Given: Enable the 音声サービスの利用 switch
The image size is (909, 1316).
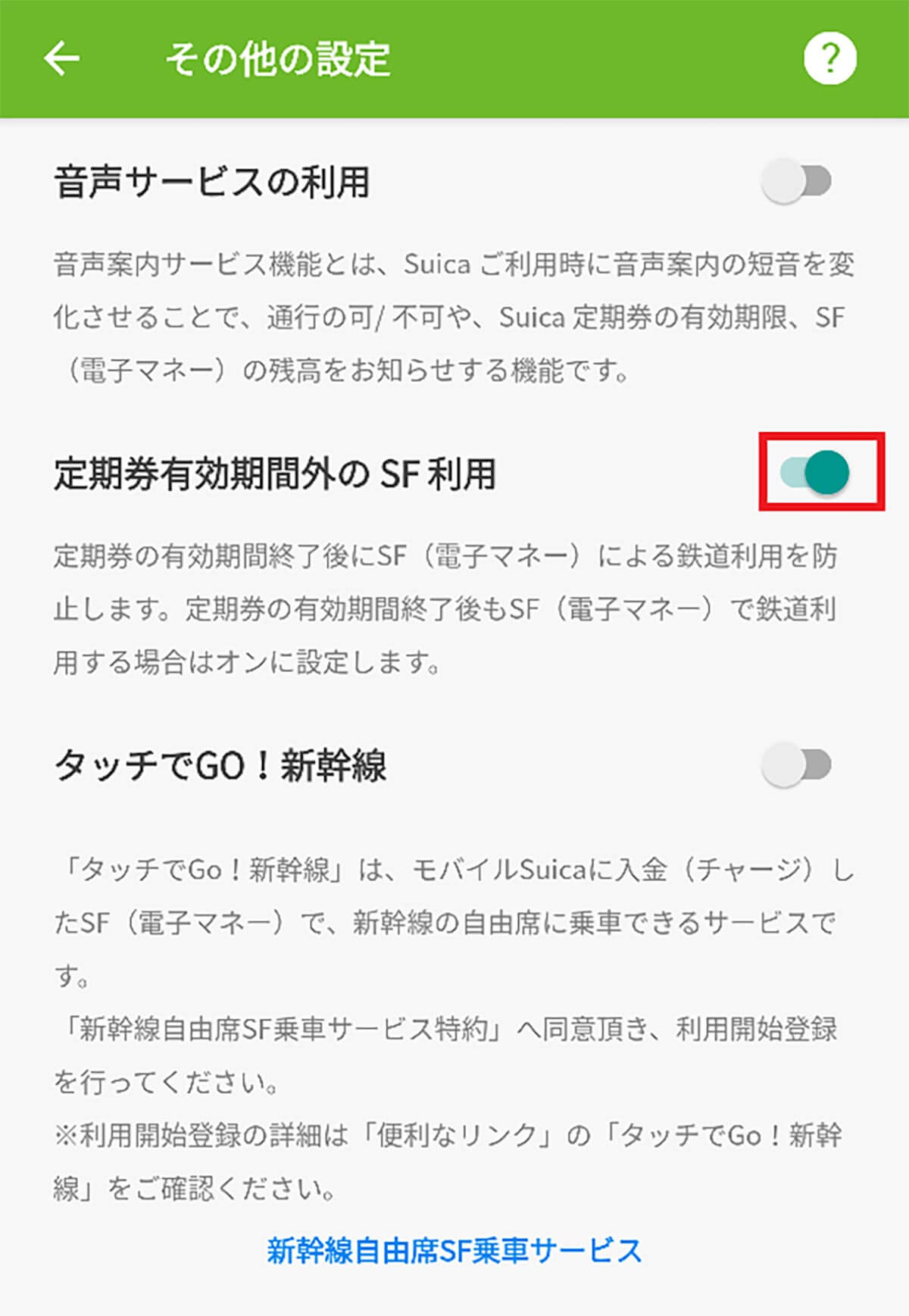Looking at the screenshot, I should [797, 181].
